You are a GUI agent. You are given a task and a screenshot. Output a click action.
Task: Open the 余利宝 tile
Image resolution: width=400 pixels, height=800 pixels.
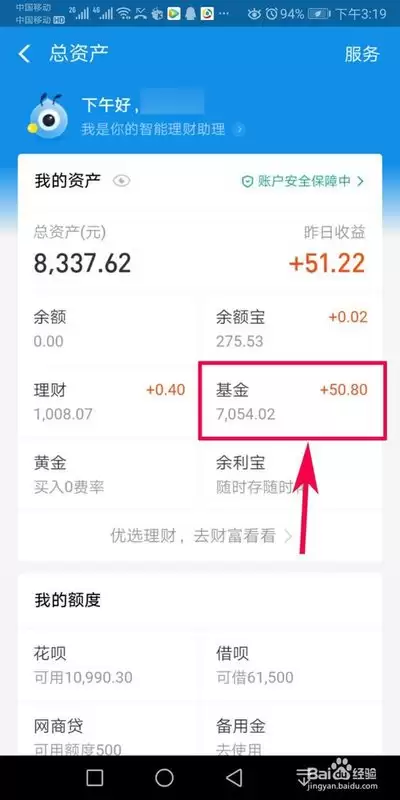pyautogui.click(x=291, y=474)
